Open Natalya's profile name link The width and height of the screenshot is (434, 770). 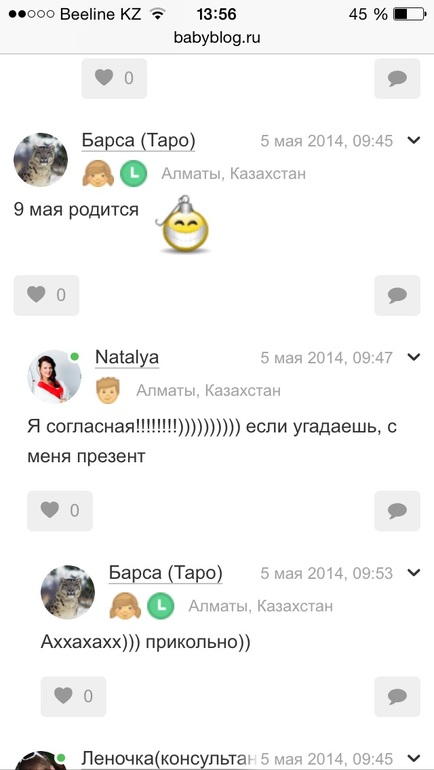pyautogui.click(x=127, y=357)
